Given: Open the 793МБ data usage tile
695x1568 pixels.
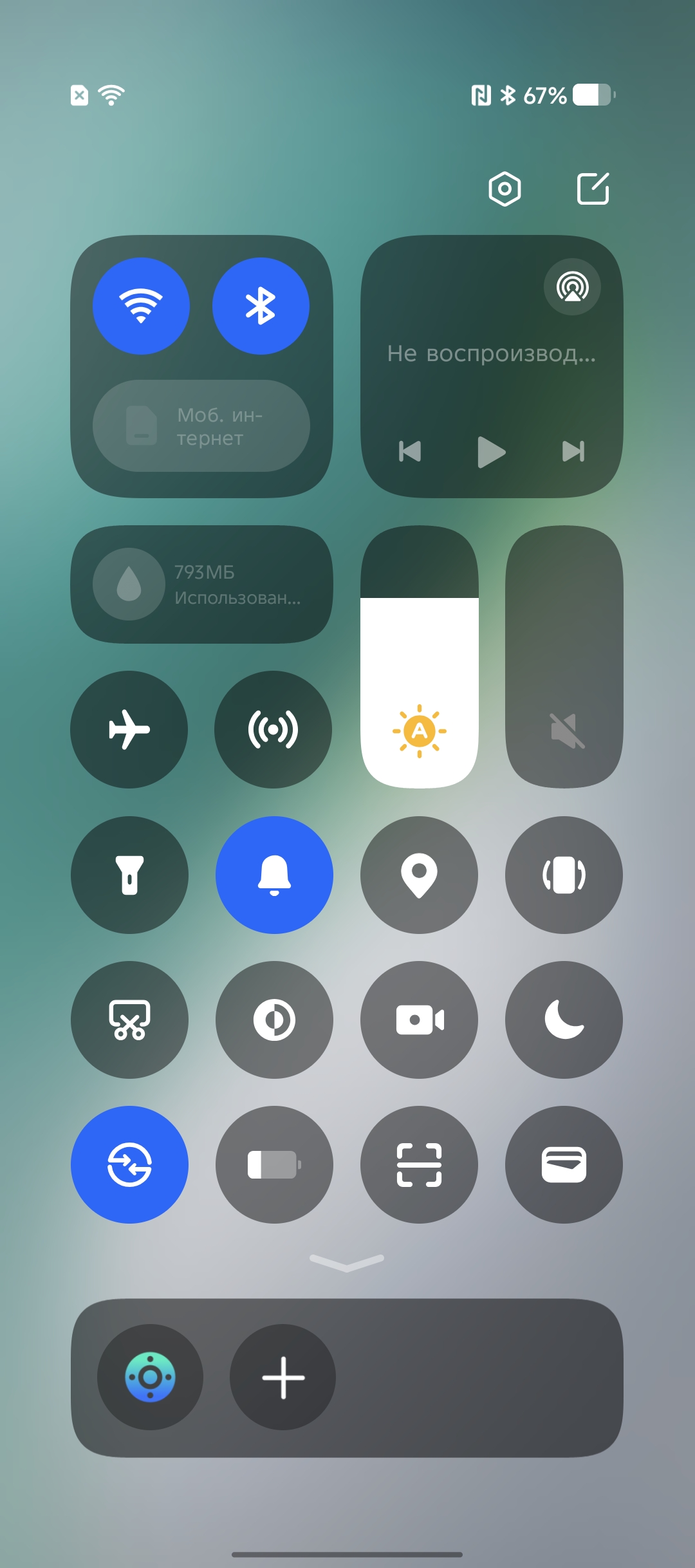Looking at the screenshot, I should [201, 584].
